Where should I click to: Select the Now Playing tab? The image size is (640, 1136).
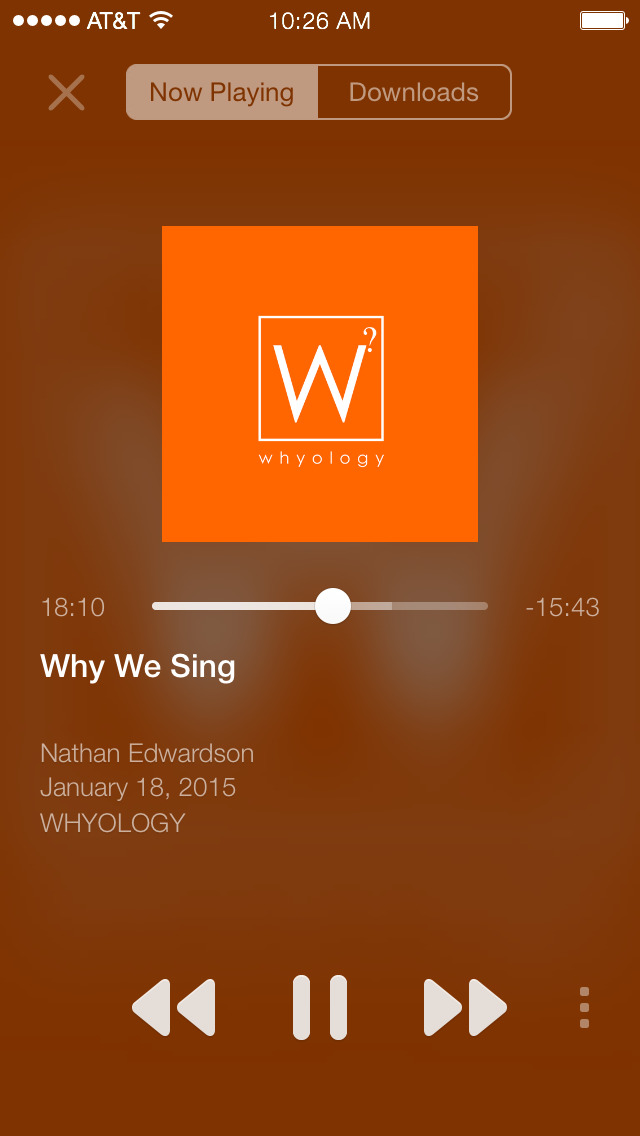point(222,93)
